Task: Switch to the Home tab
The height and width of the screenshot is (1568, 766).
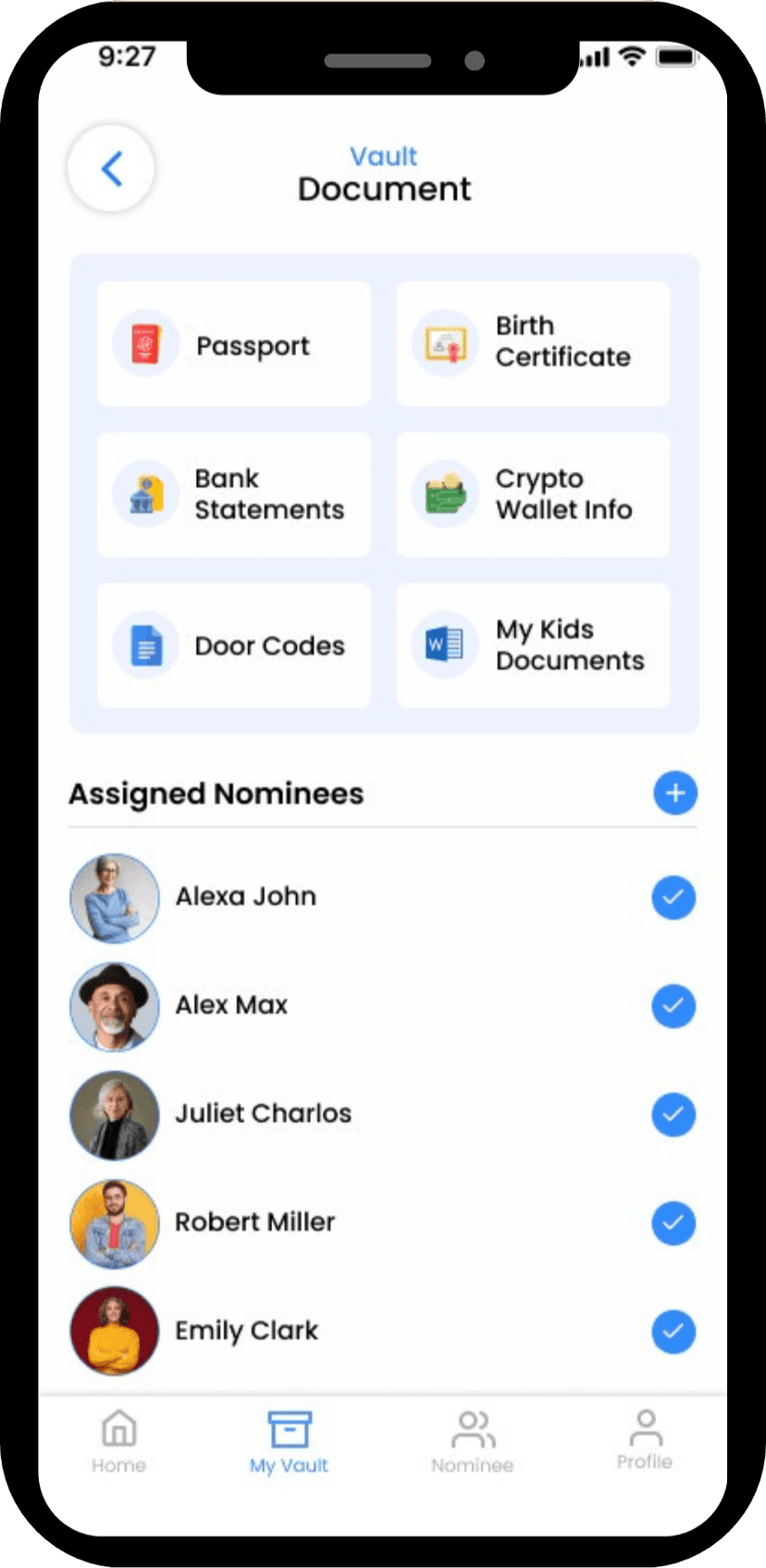Action: pos(118,1440)
